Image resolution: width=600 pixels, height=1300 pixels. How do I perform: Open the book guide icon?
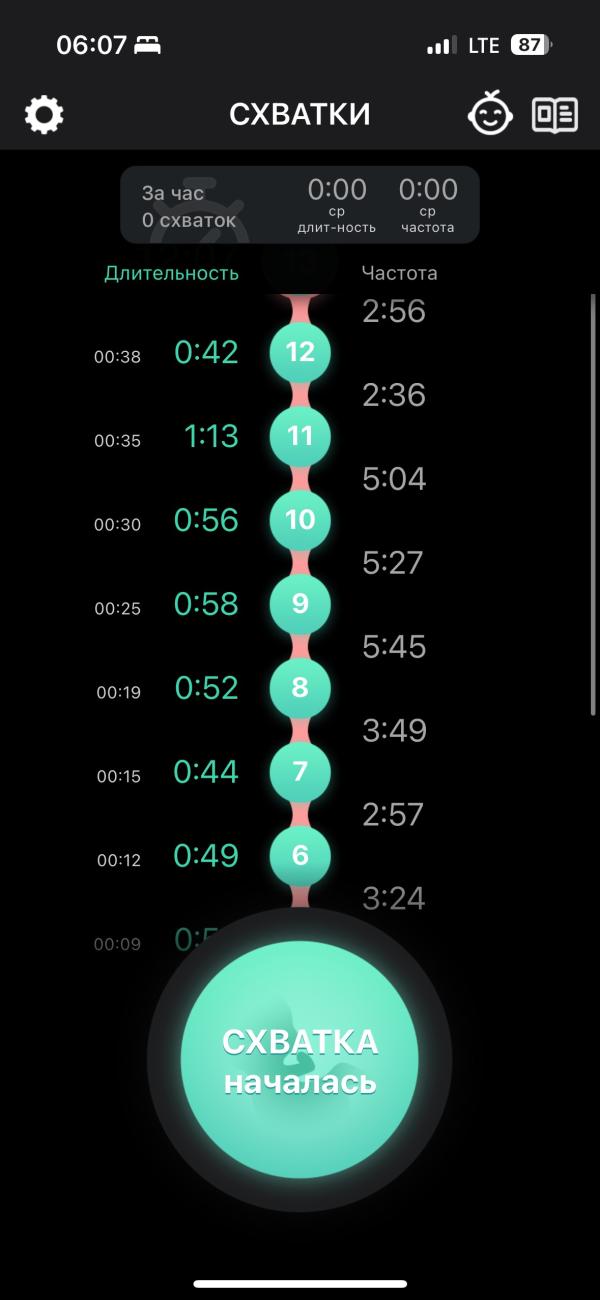click(554, 115)
